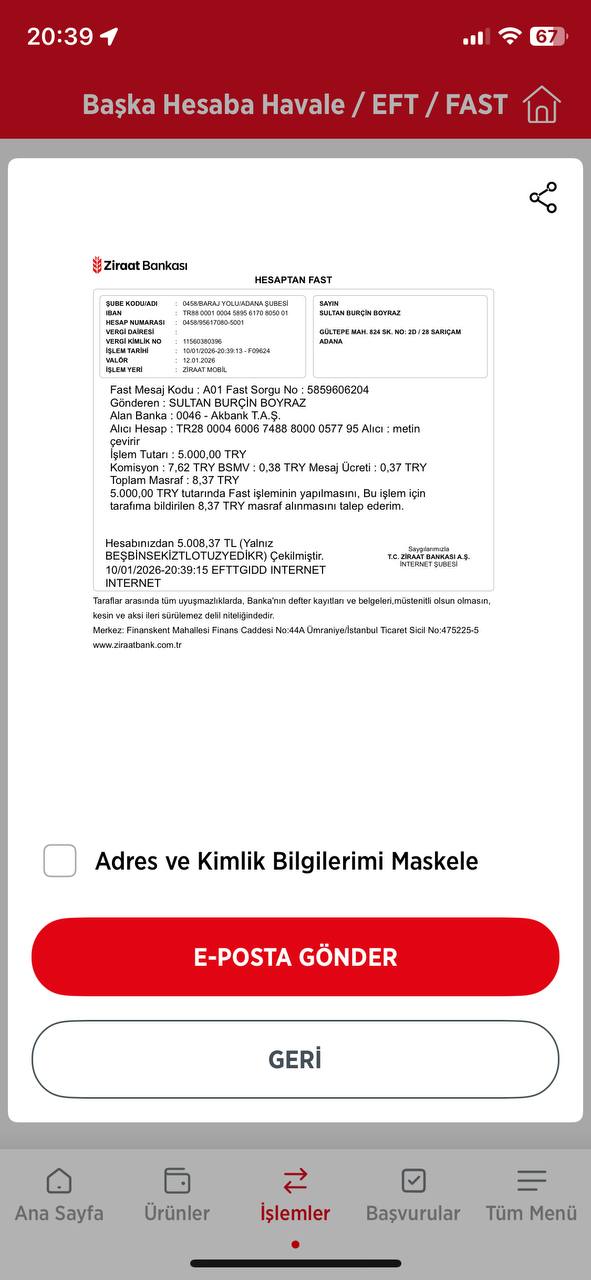This screenshot has width=591, height=1280.
Task: Switch to the Ana Sayfa tab
Action: [59, 1195]
